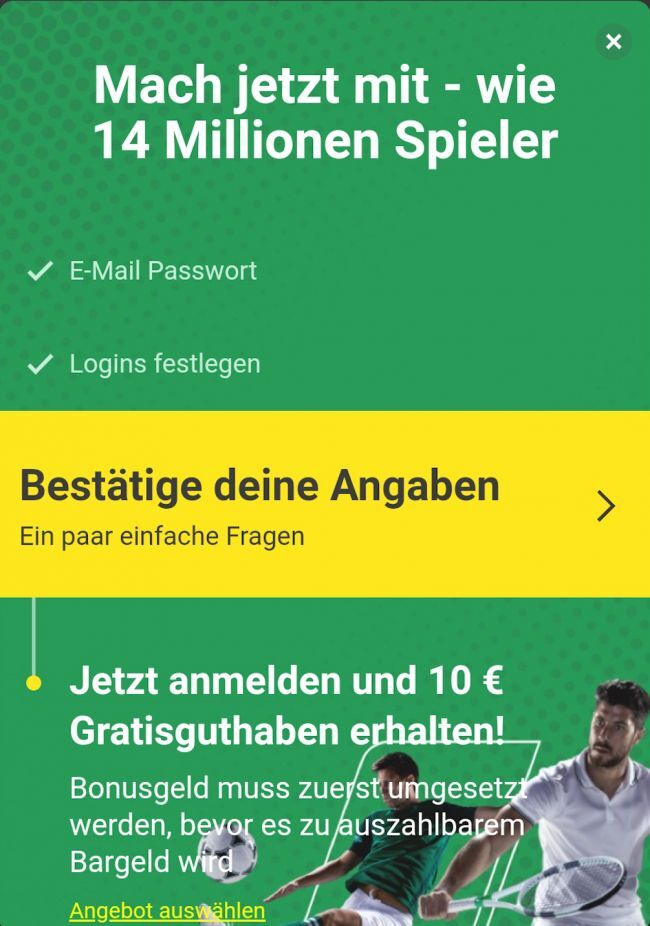
Task: Open the Angebot auswählen link
Action: tap(167, 910)
